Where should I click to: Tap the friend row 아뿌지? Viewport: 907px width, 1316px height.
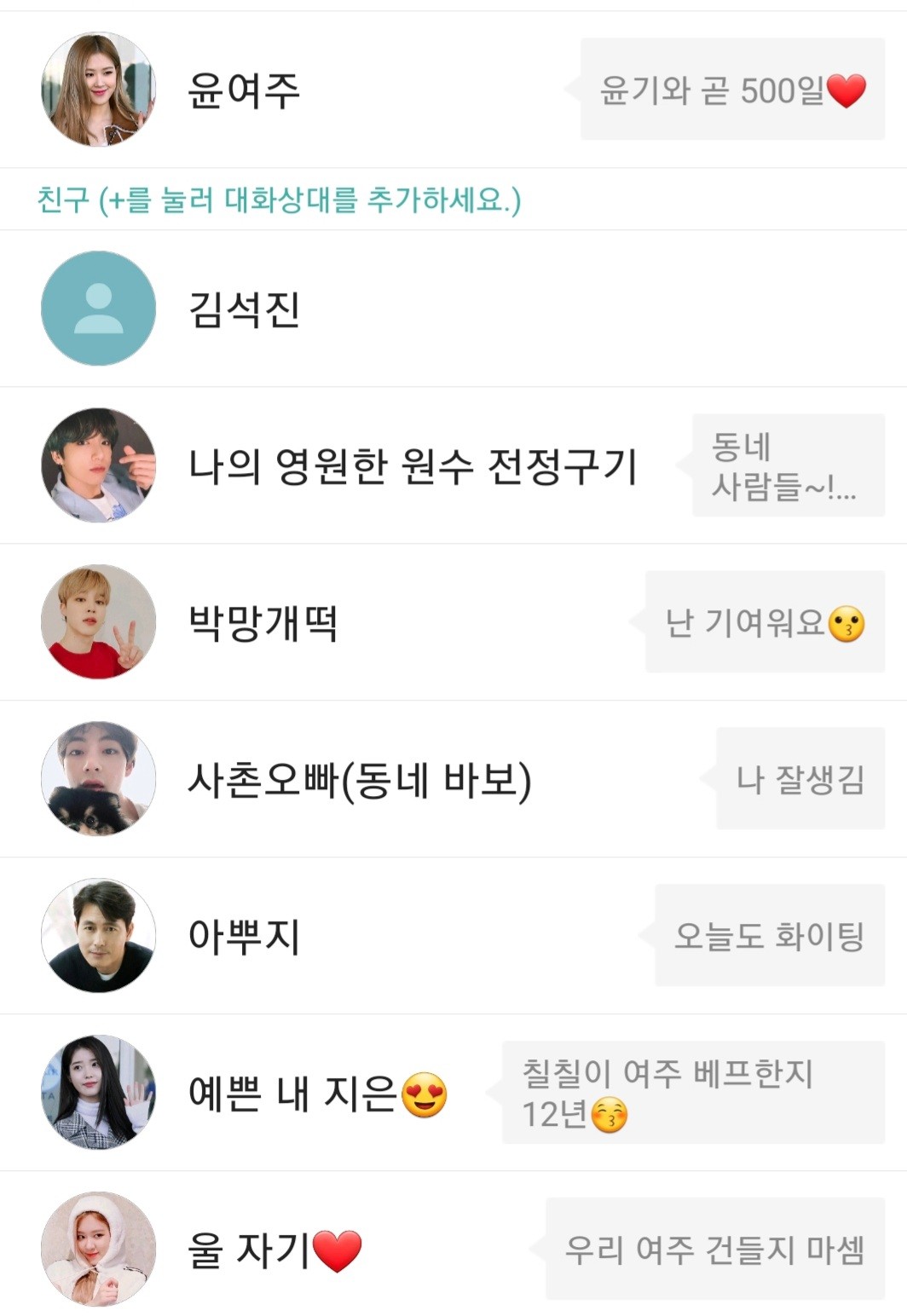point(243,936)
